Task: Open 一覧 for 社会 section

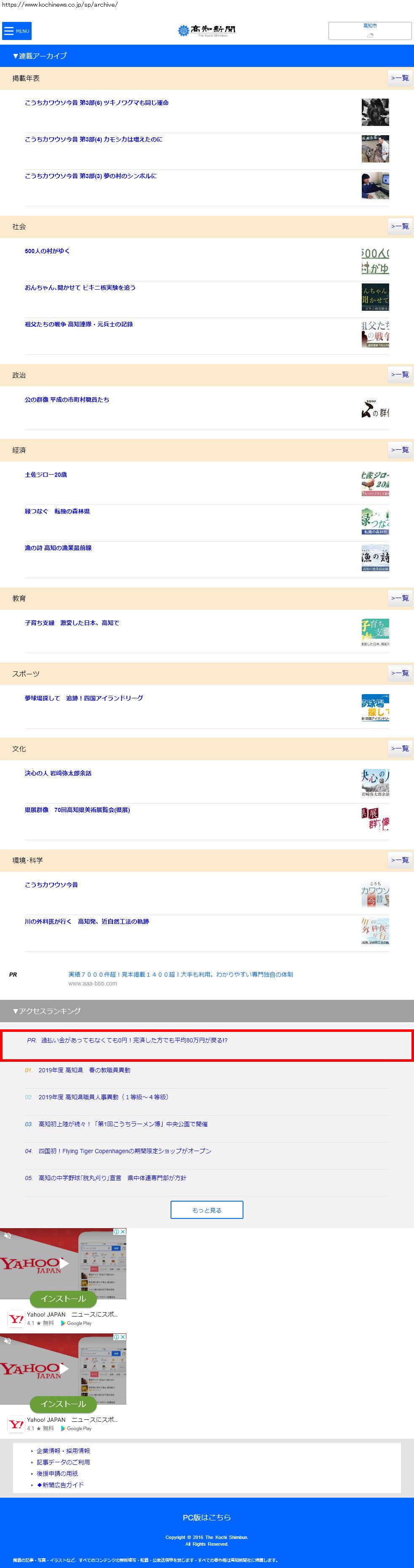Action: pyautogui.click(x=400, y=227)
